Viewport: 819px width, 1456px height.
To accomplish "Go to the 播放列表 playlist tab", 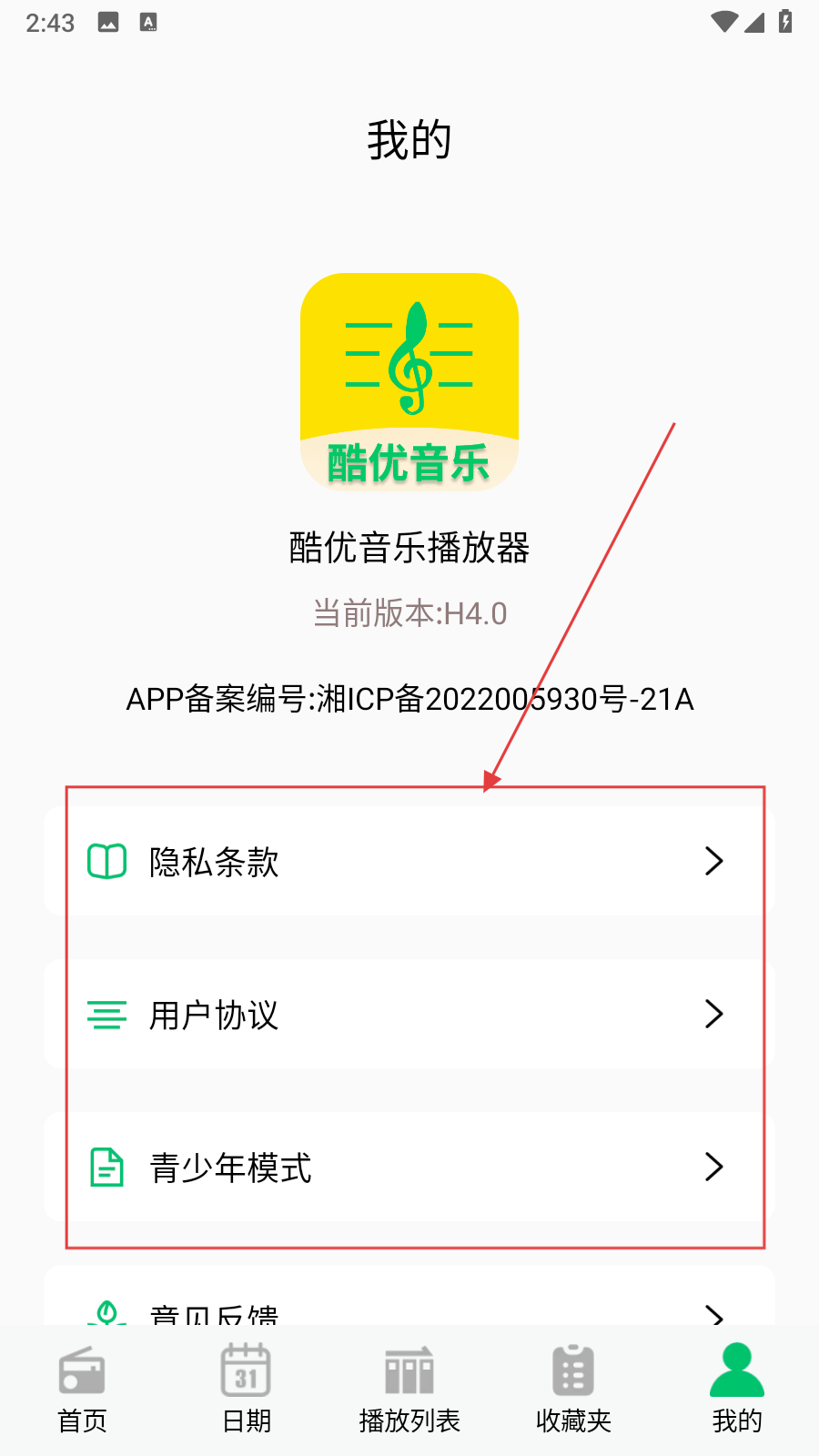I will pos(409,1389).
